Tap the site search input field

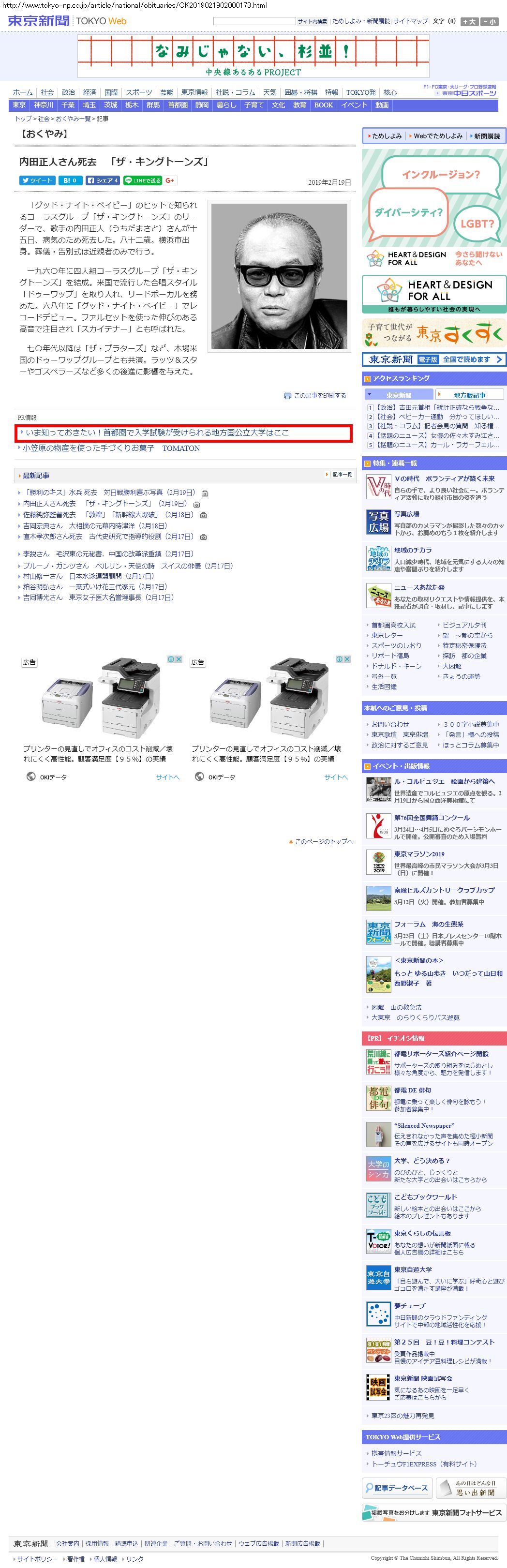tap(254, 21)
